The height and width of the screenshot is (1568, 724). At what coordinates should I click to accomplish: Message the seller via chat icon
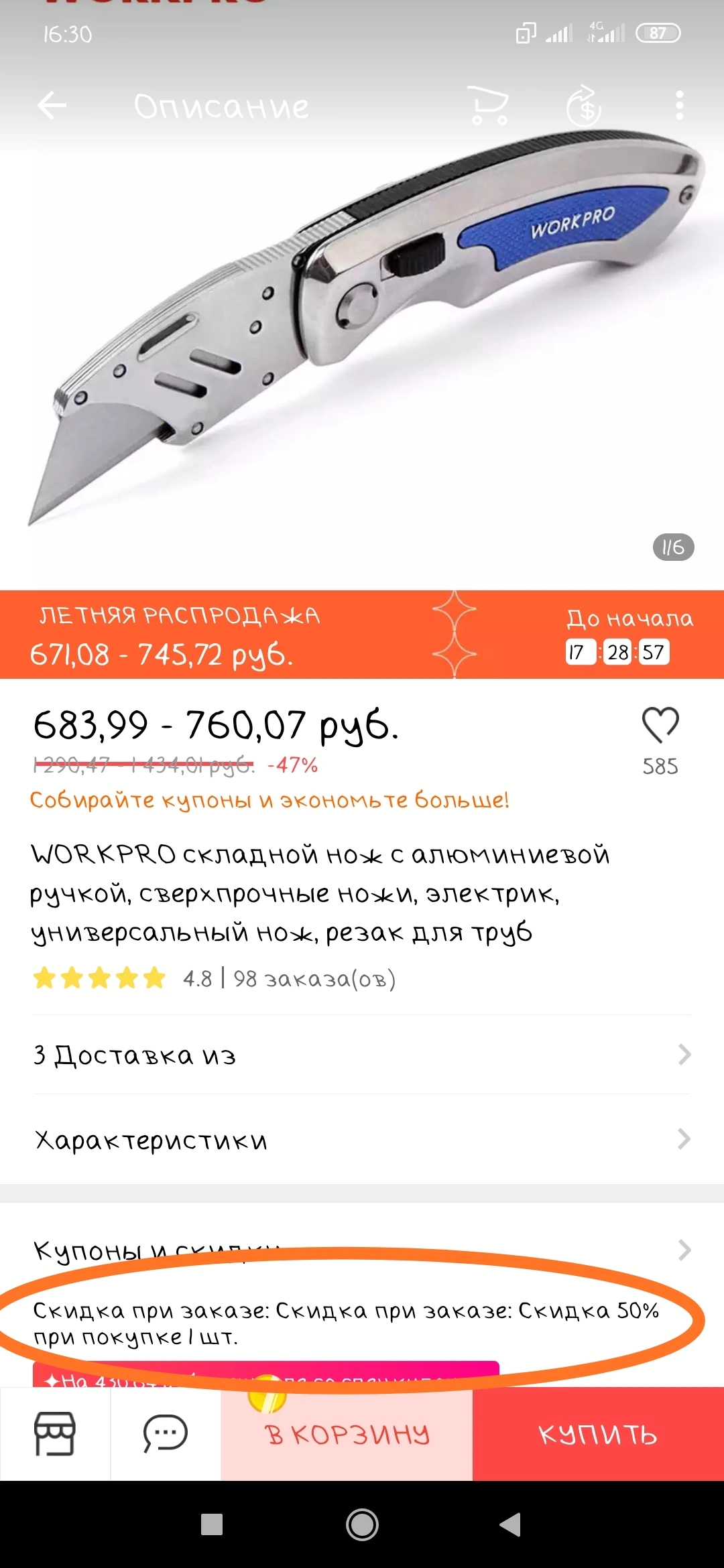(x=165, y=1434)
